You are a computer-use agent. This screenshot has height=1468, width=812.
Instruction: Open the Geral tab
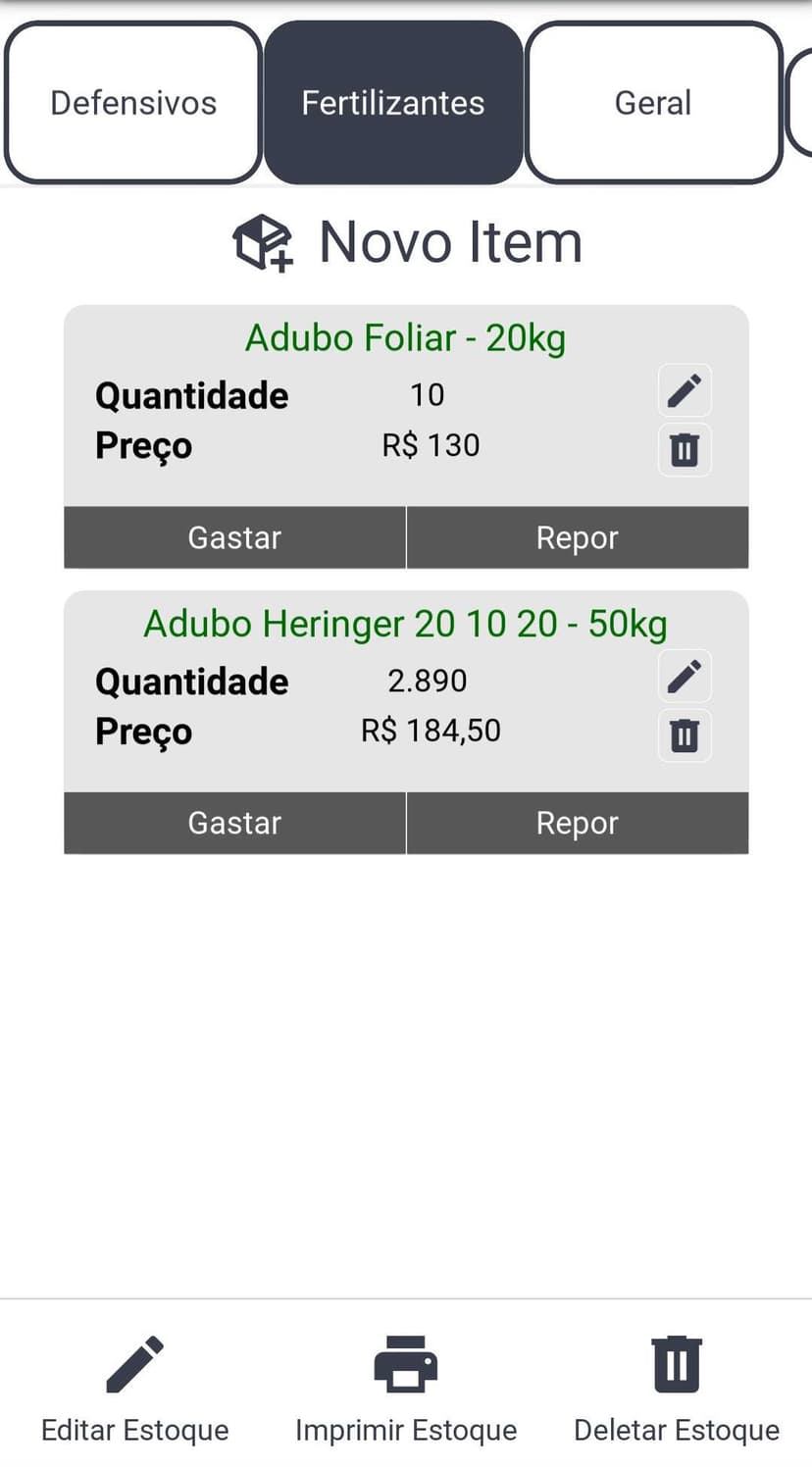tap(653, 102)
